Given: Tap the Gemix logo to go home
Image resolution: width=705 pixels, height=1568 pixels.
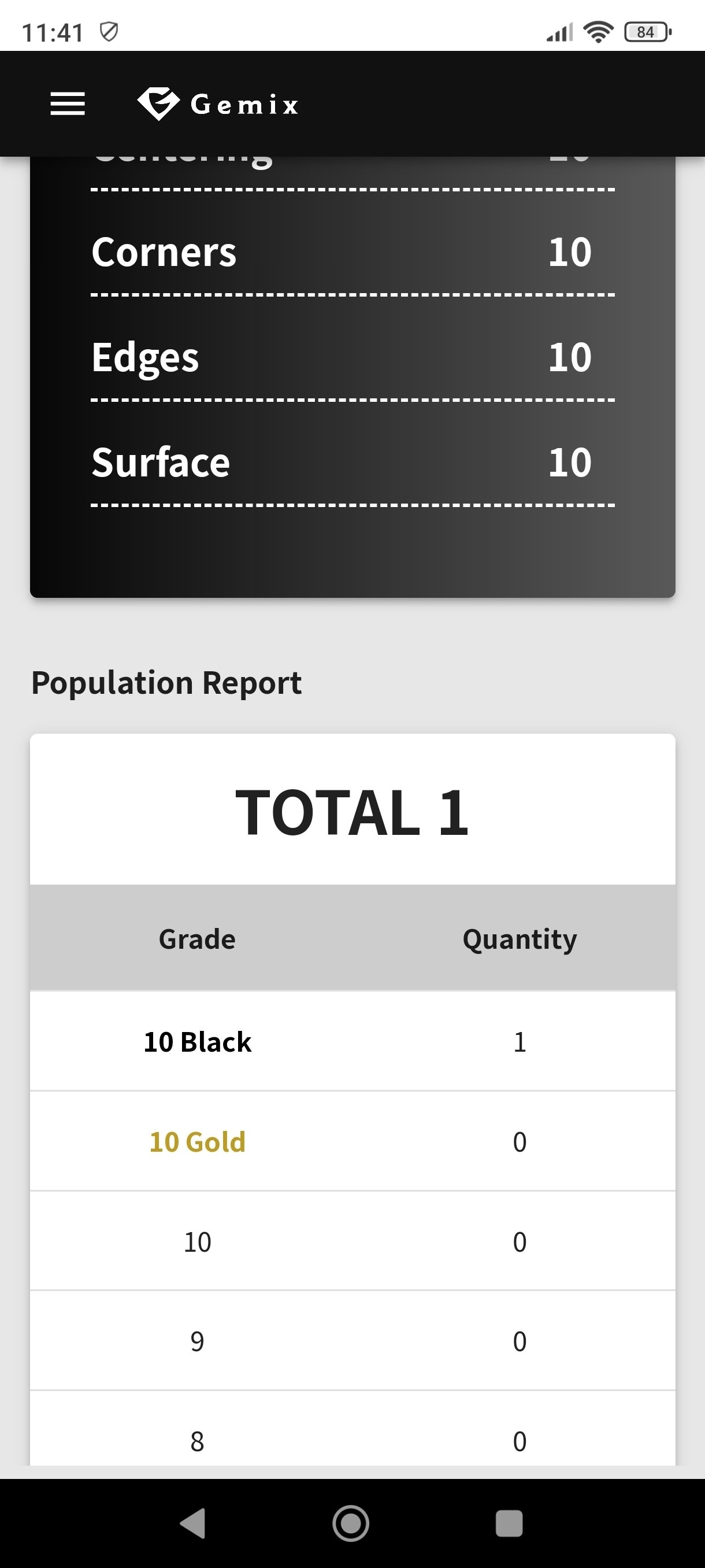Looking at the screenshot, I should (218, 104).
